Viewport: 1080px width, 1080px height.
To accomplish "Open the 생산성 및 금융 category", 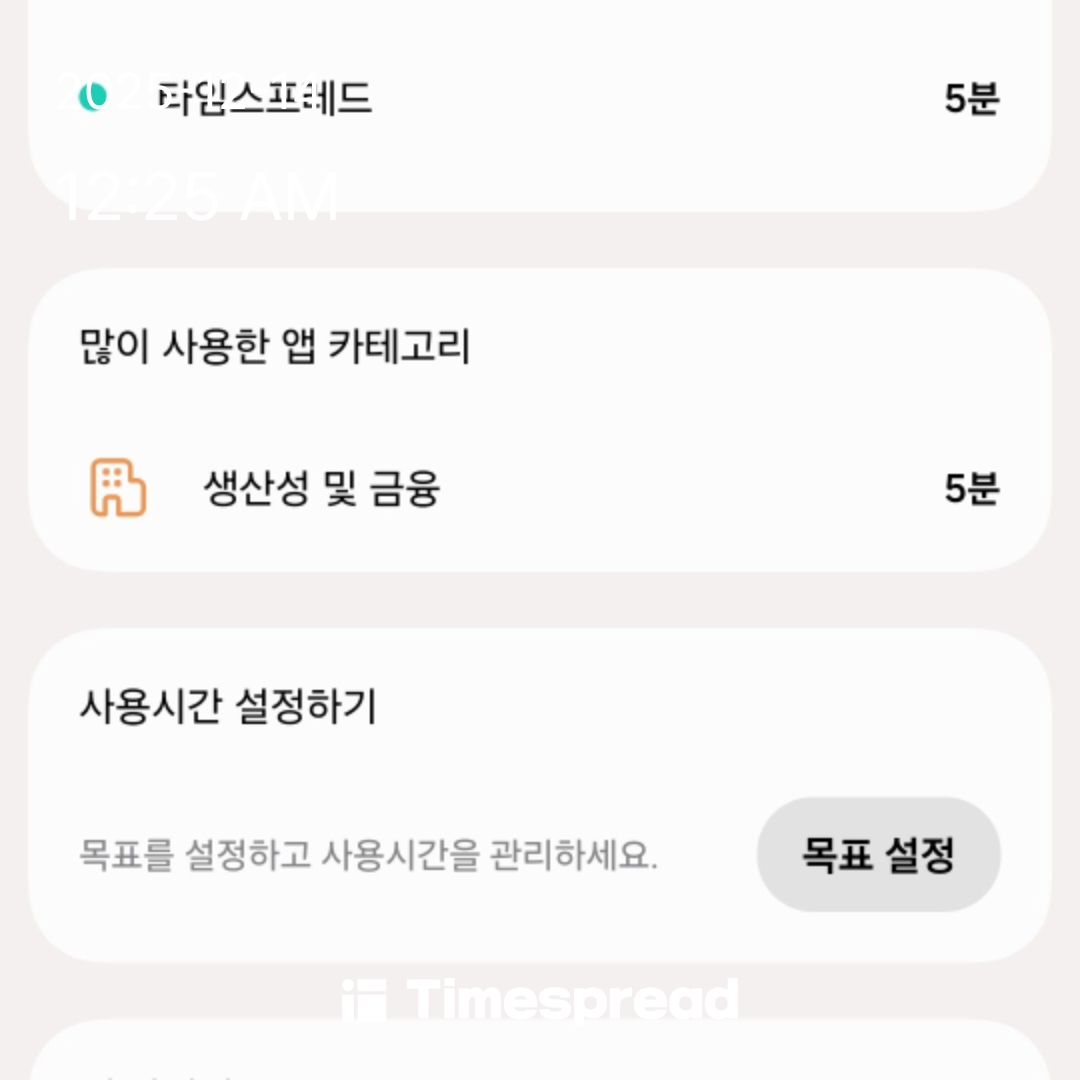I will point(540,490).
